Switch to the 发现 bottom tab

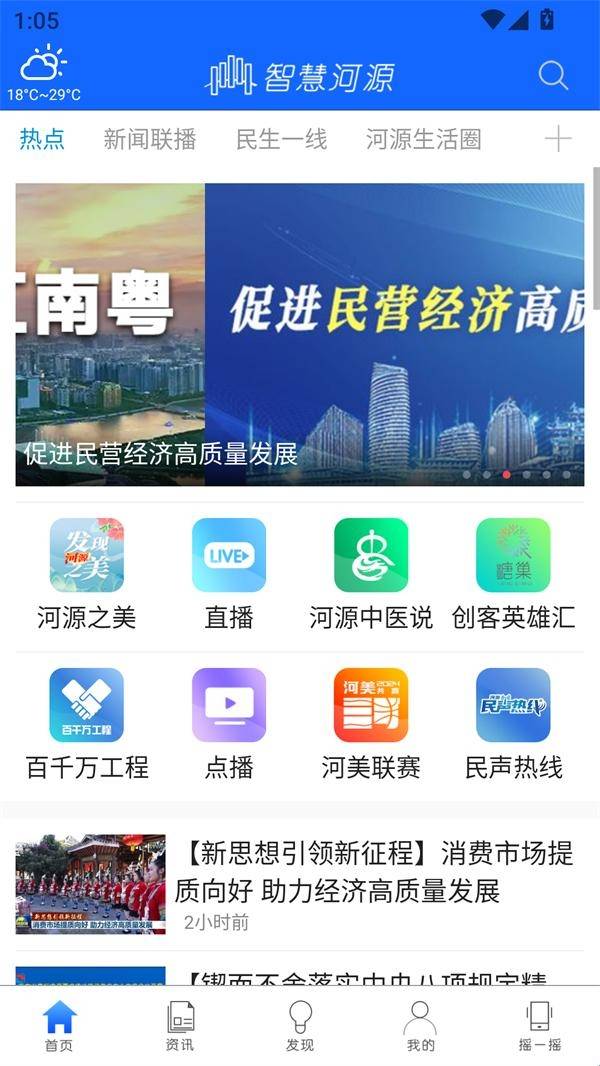pos(300,1026)
